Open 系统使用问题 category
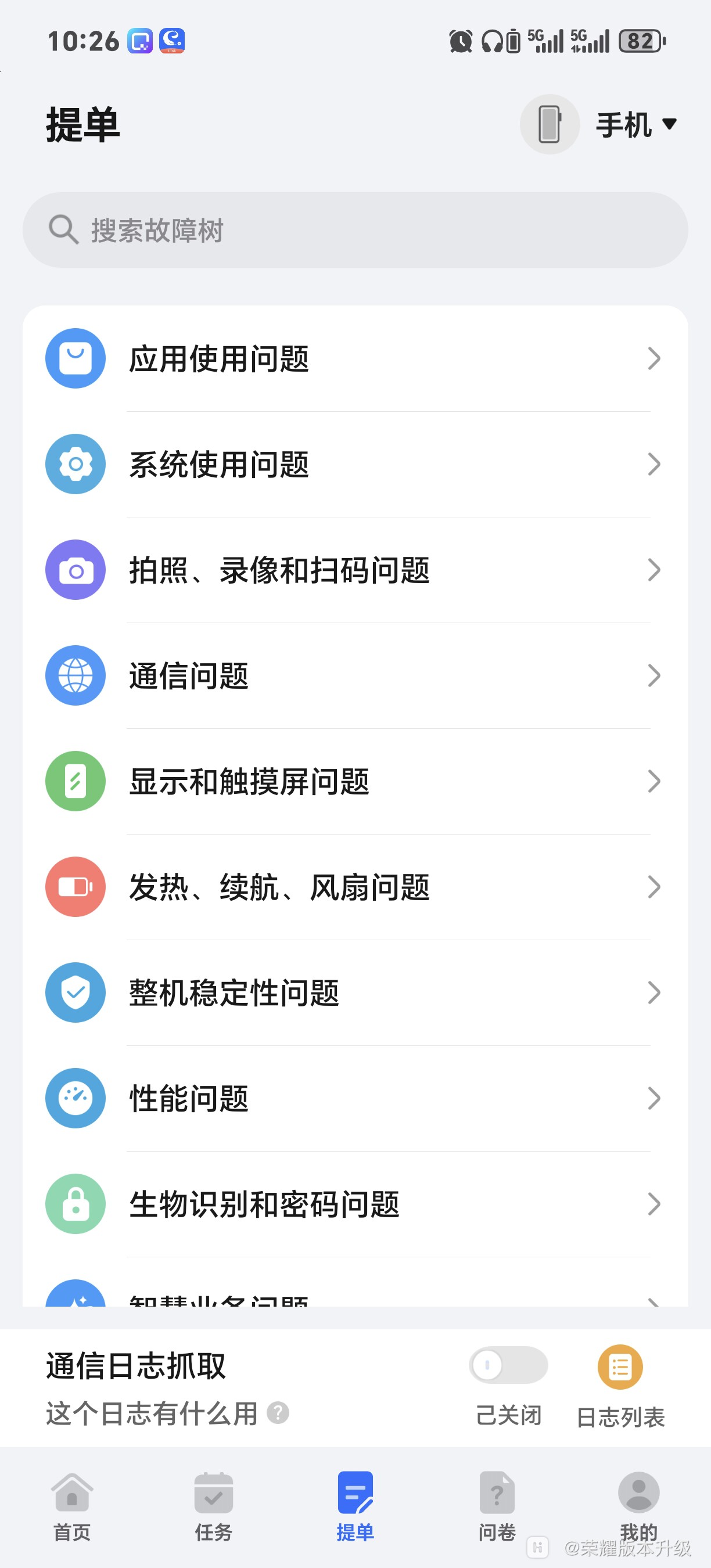Viewport: 711px width, 1568px height. pos(355,465)
